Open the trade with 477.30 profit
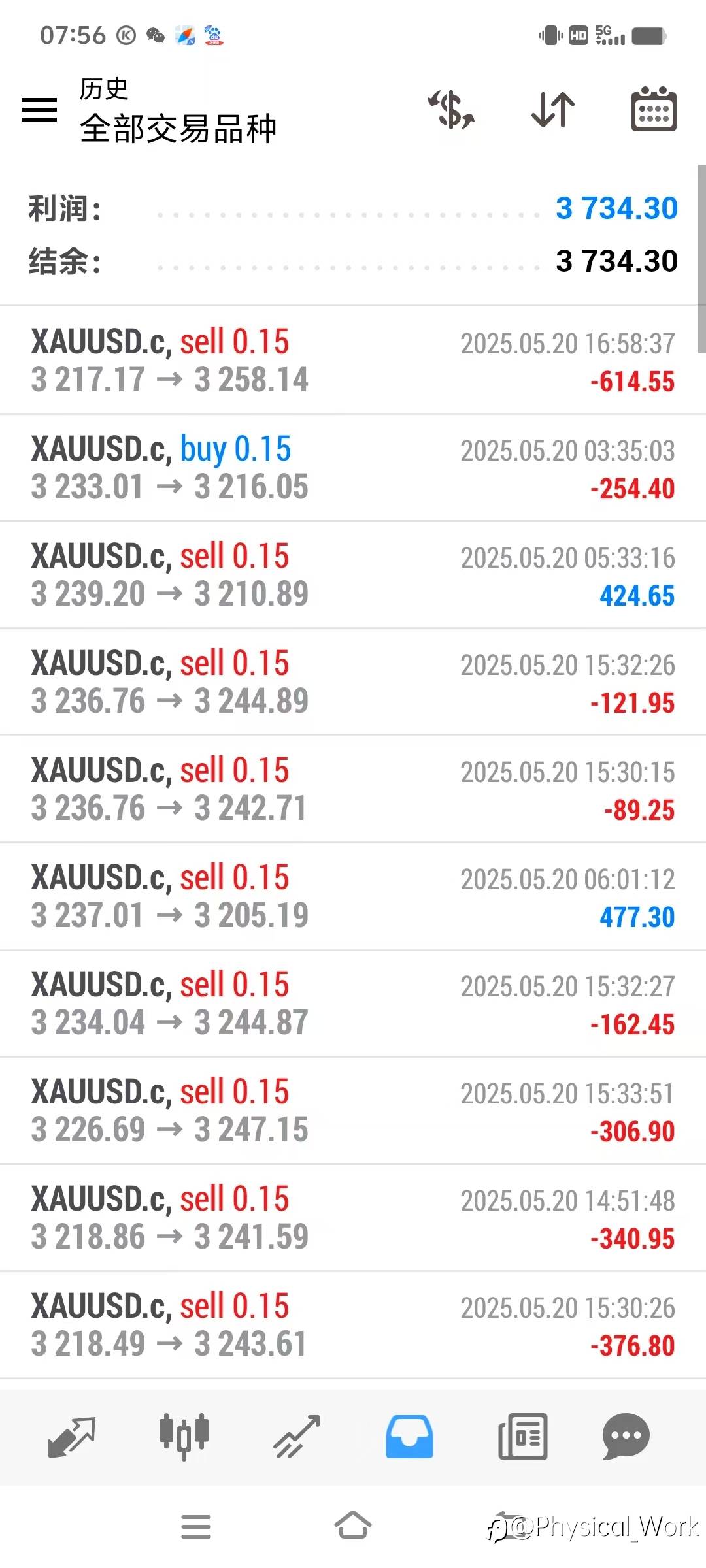 click(x=353, y=896)
